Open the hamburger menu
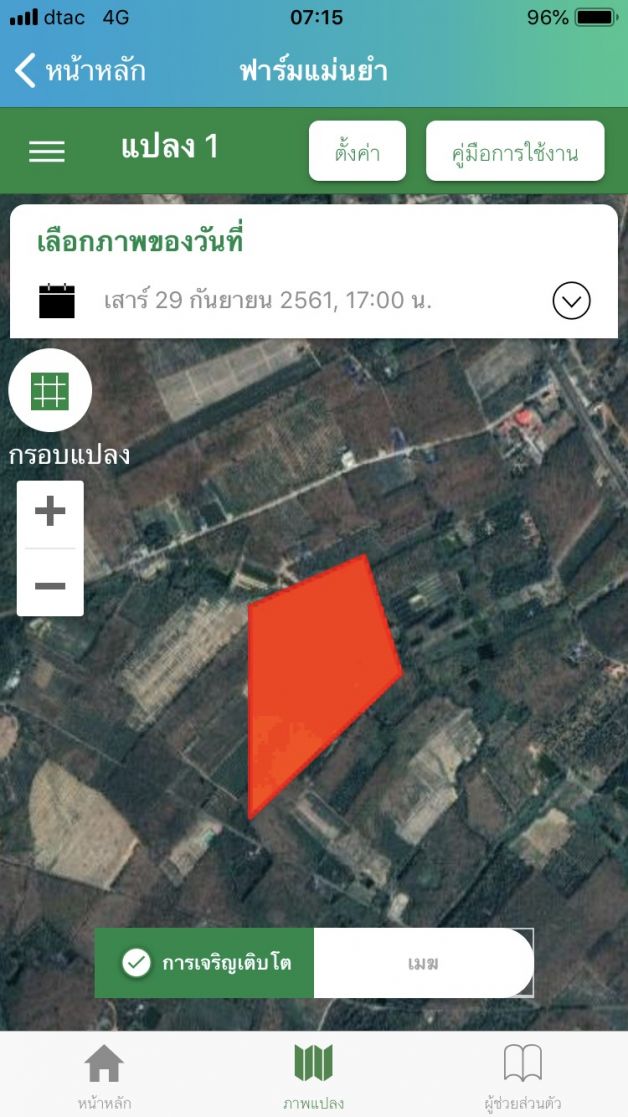 [x=47, y=151]
